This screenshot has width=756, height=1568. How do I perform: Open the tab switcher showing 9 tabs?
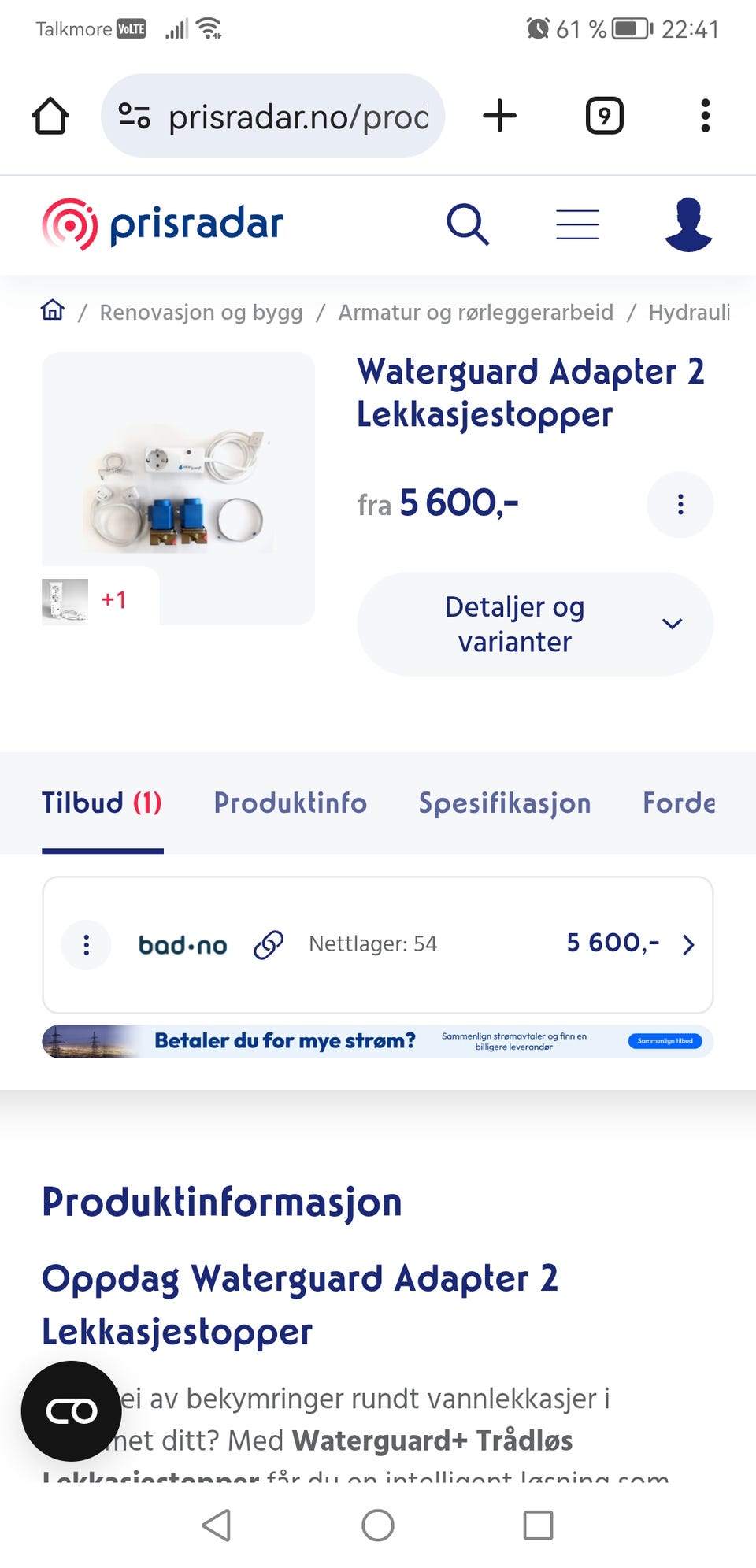pyautogui.click(x=604, y=116)
